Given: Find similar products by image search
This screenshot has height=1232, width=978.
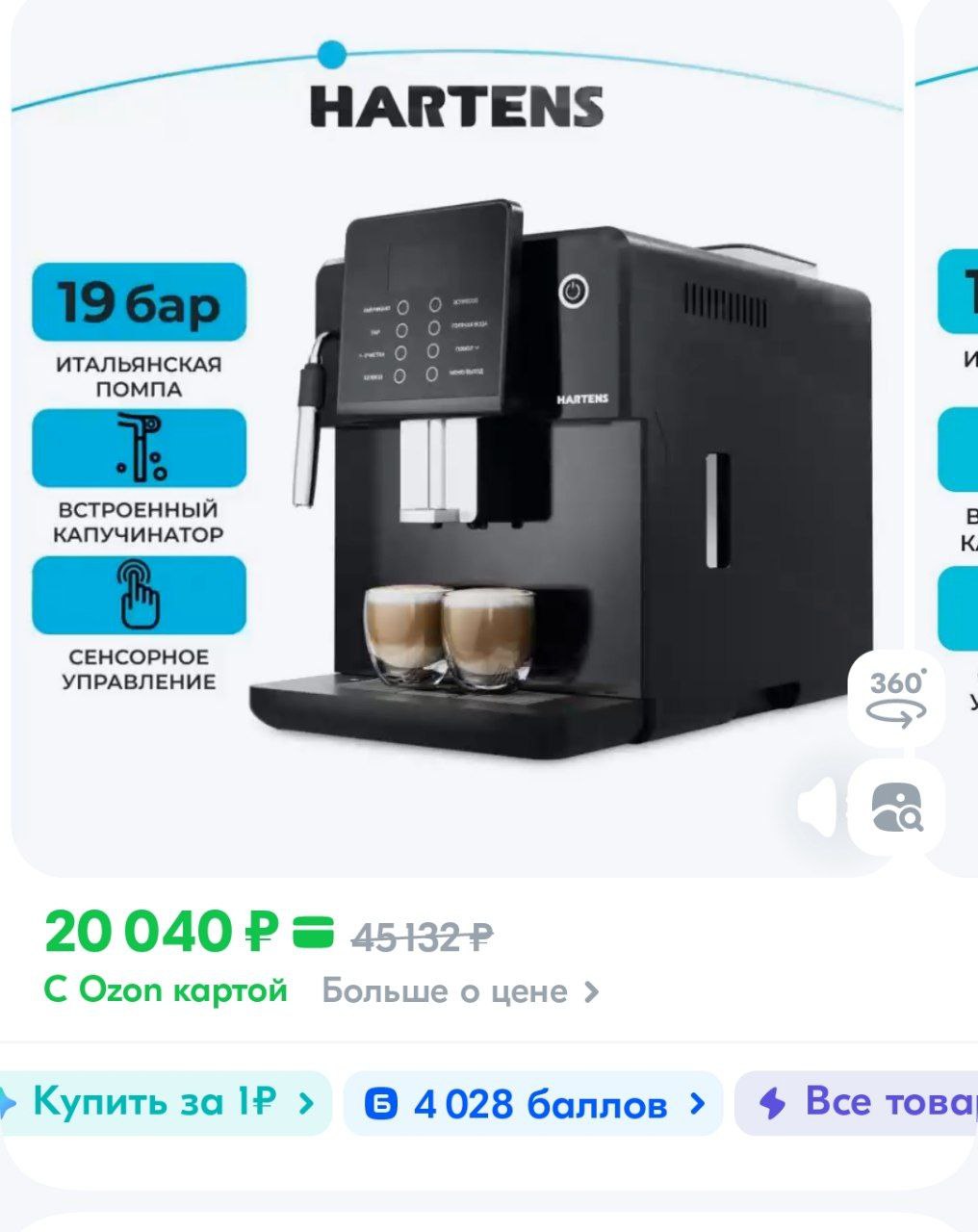Looking at the screenshot, I should click(896, 808).
